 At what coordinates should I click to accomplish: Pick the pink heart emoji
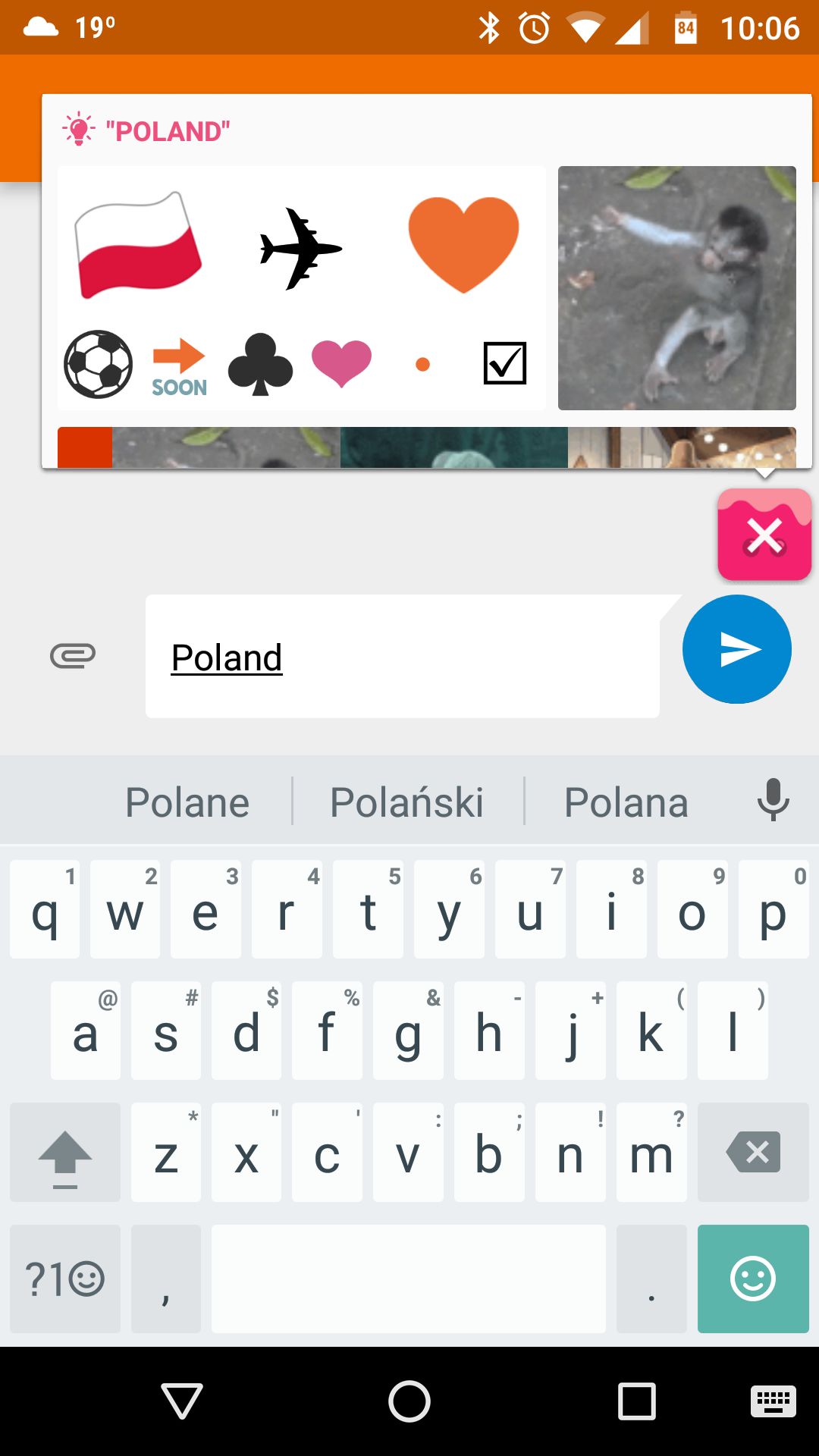tap(341, 363)
